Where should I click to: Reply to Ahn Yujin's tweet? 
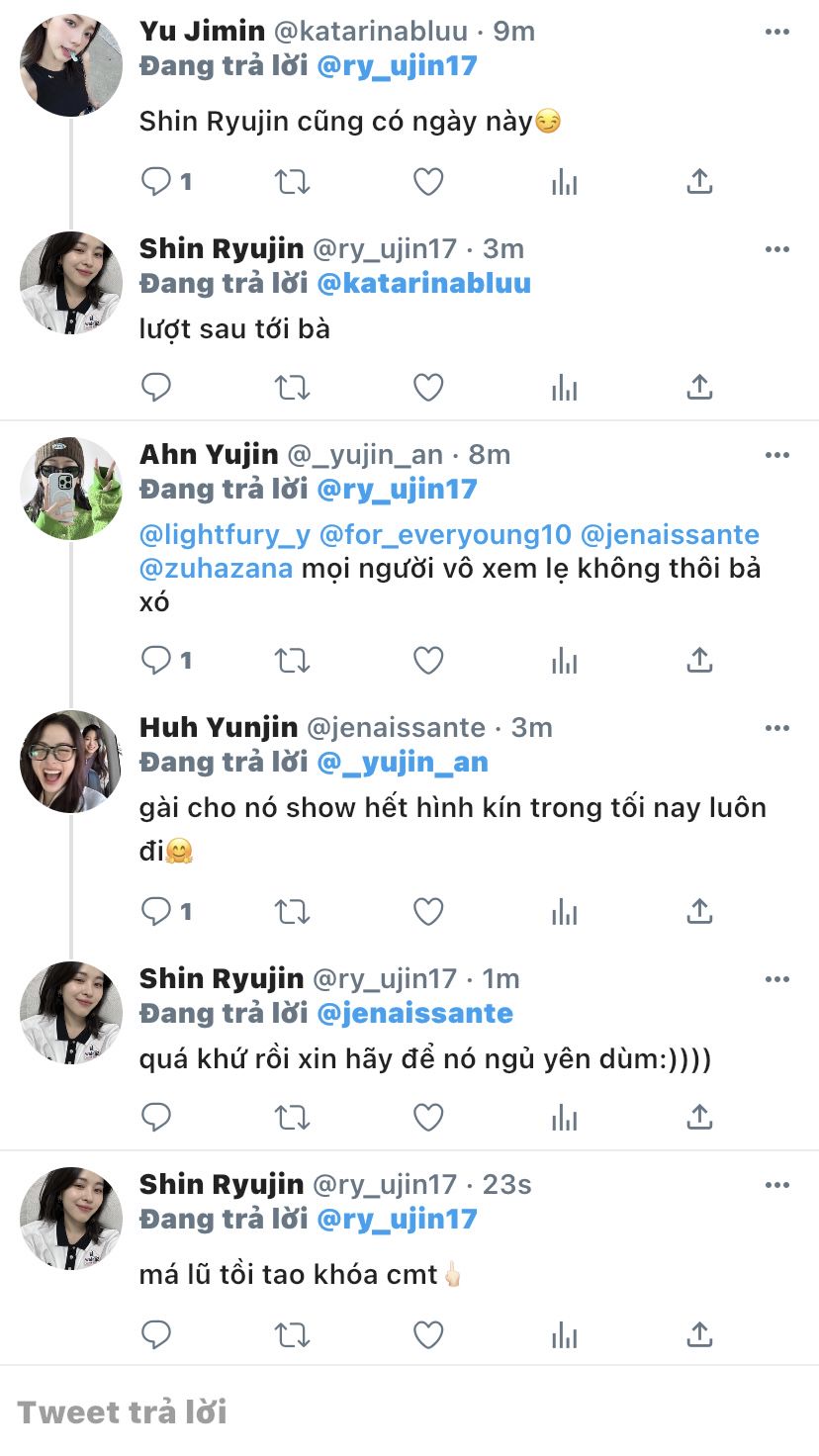tap(156, 660)
